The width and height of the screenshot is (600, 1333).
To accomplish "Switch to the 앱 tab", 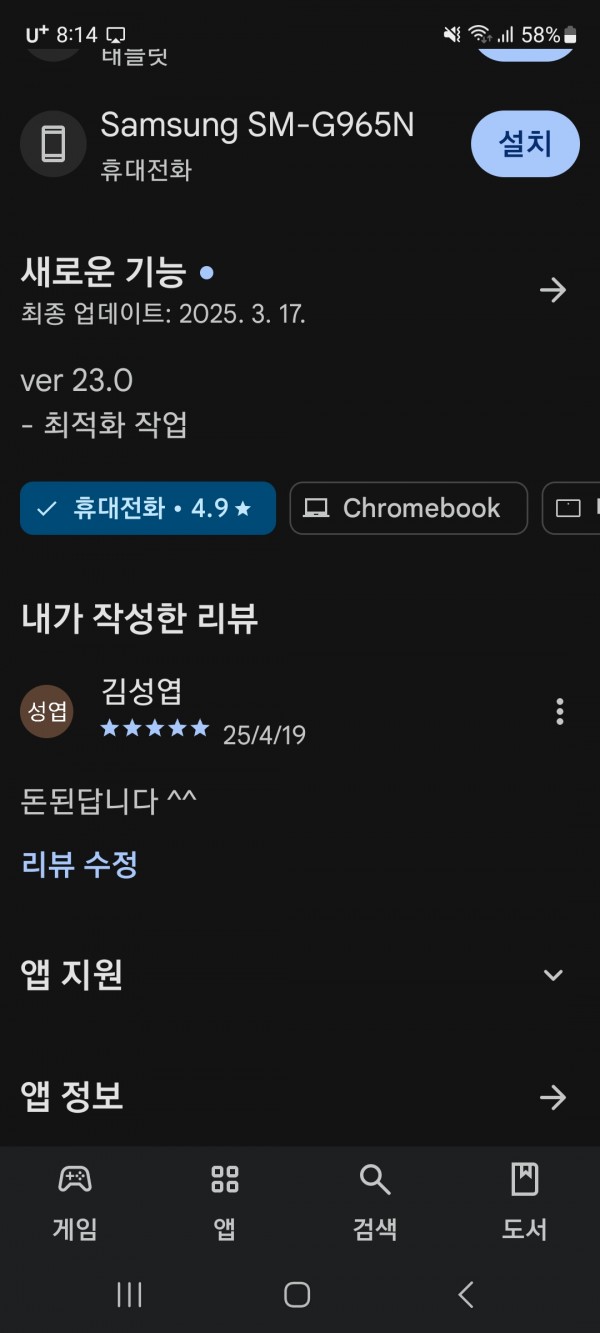I will point(225,1202).
